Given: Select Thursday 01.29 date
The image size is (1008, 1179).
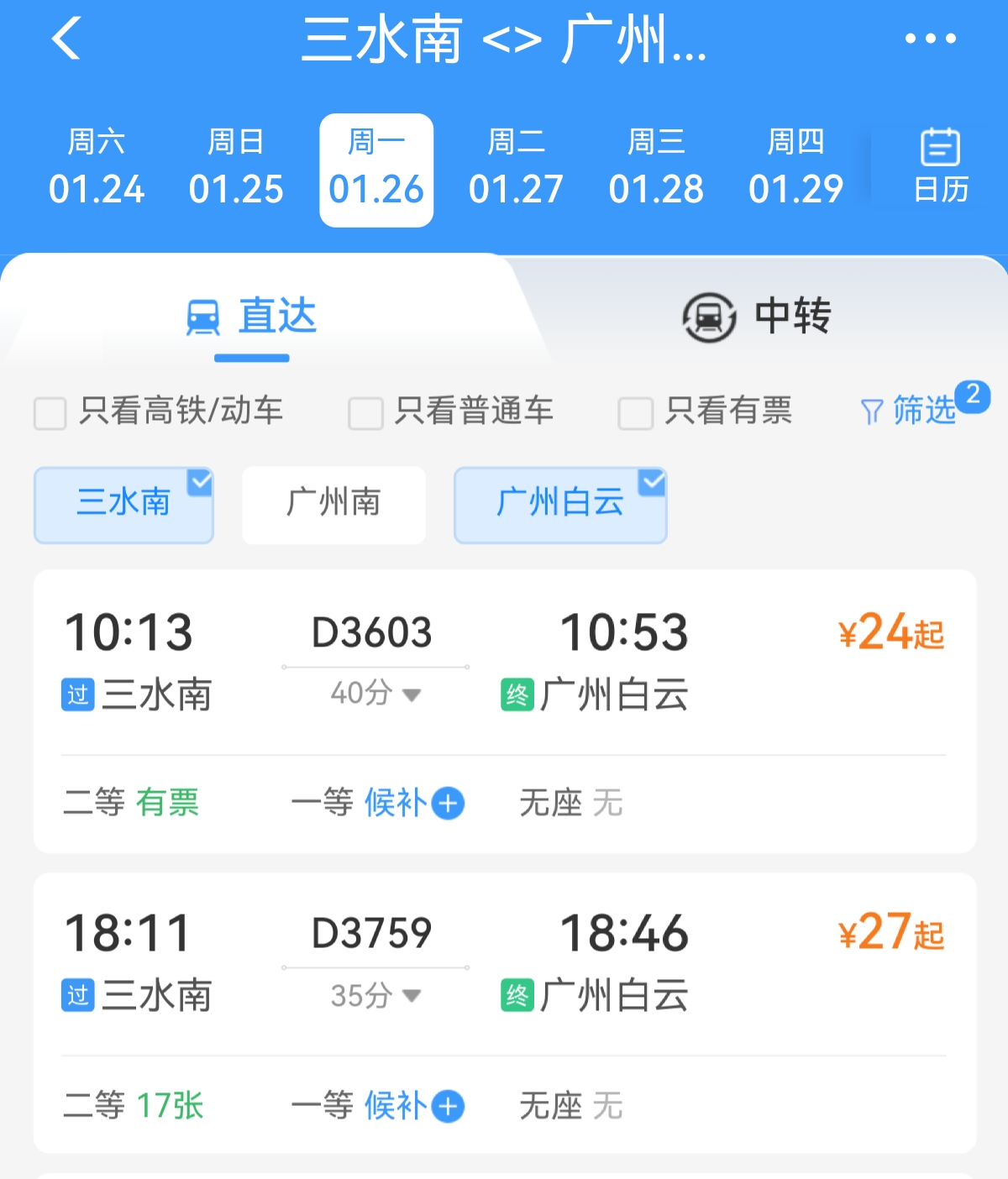Looking at the screenshot, I should pos(795,167).
